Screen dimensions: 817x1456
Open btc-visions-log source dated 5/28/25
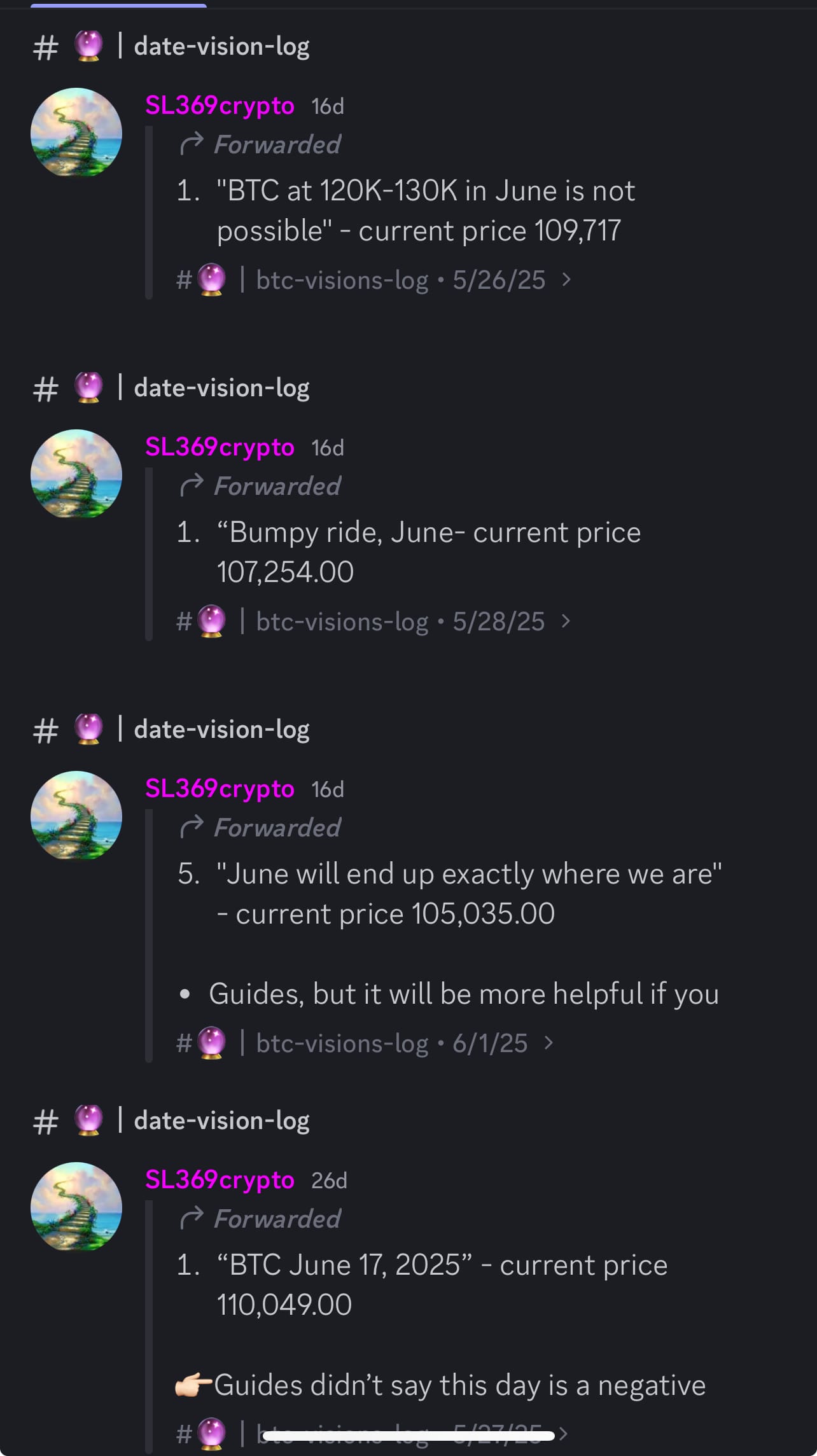[x=373, y=621]
